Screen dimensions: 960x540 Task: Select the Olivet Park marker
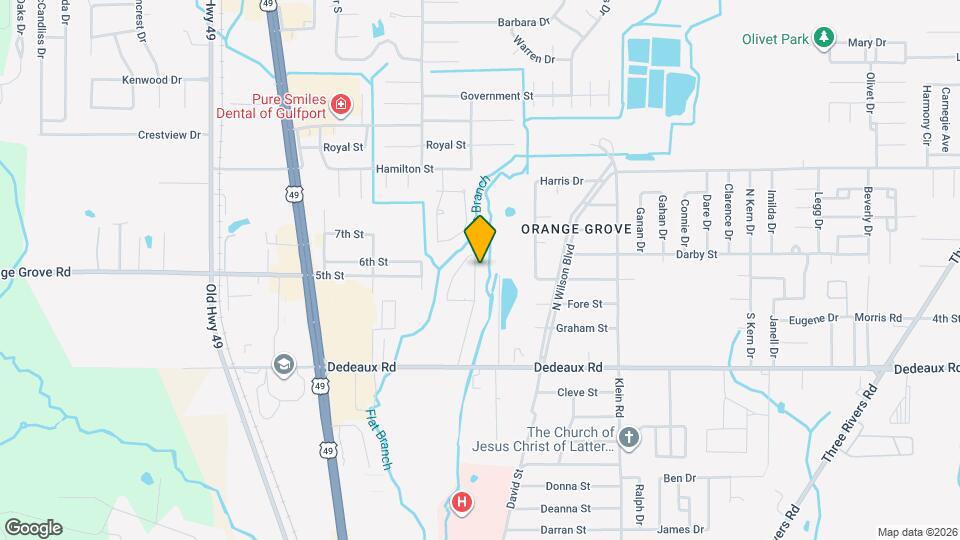(x=824, y=38)
